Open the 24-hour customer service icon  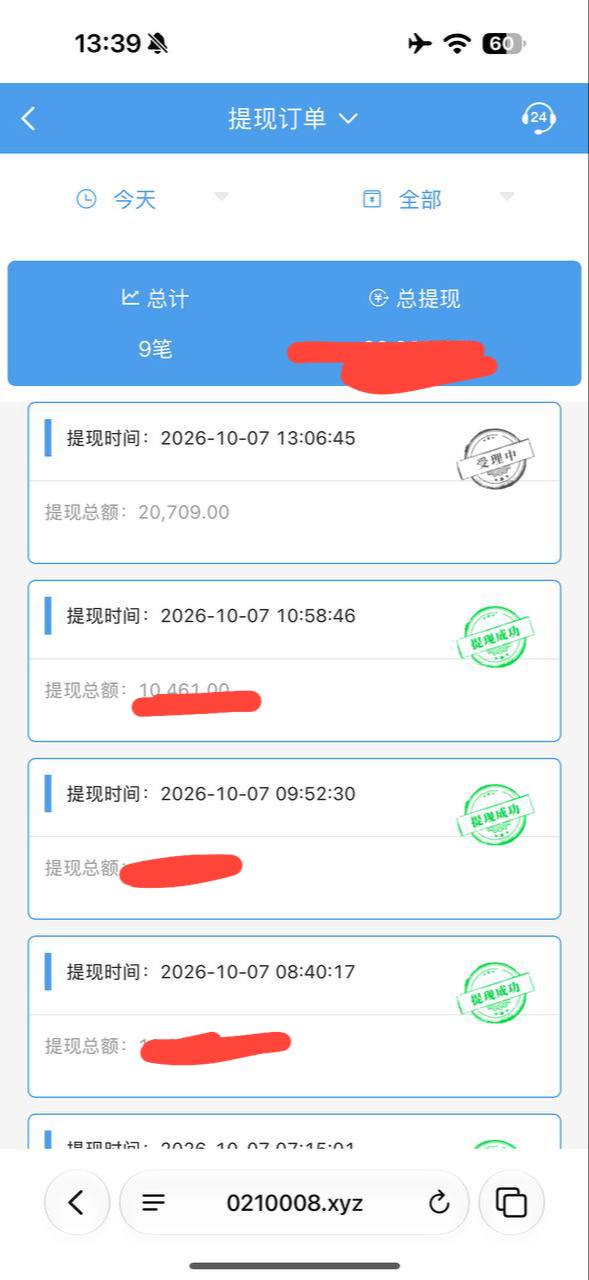click(539, 118)
